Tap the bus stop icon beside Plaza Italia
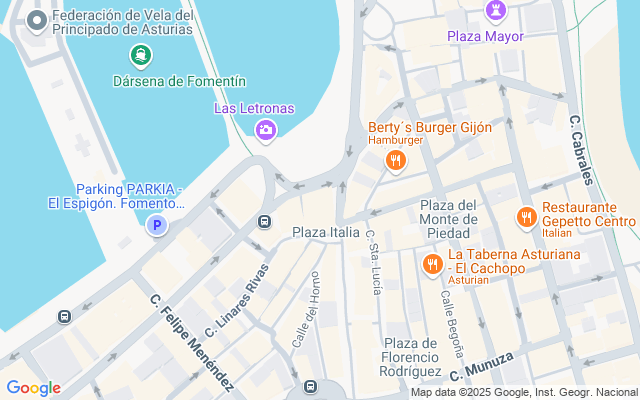Image resolution: width=640 pixels, height=400 pixels. click(264, 221)
